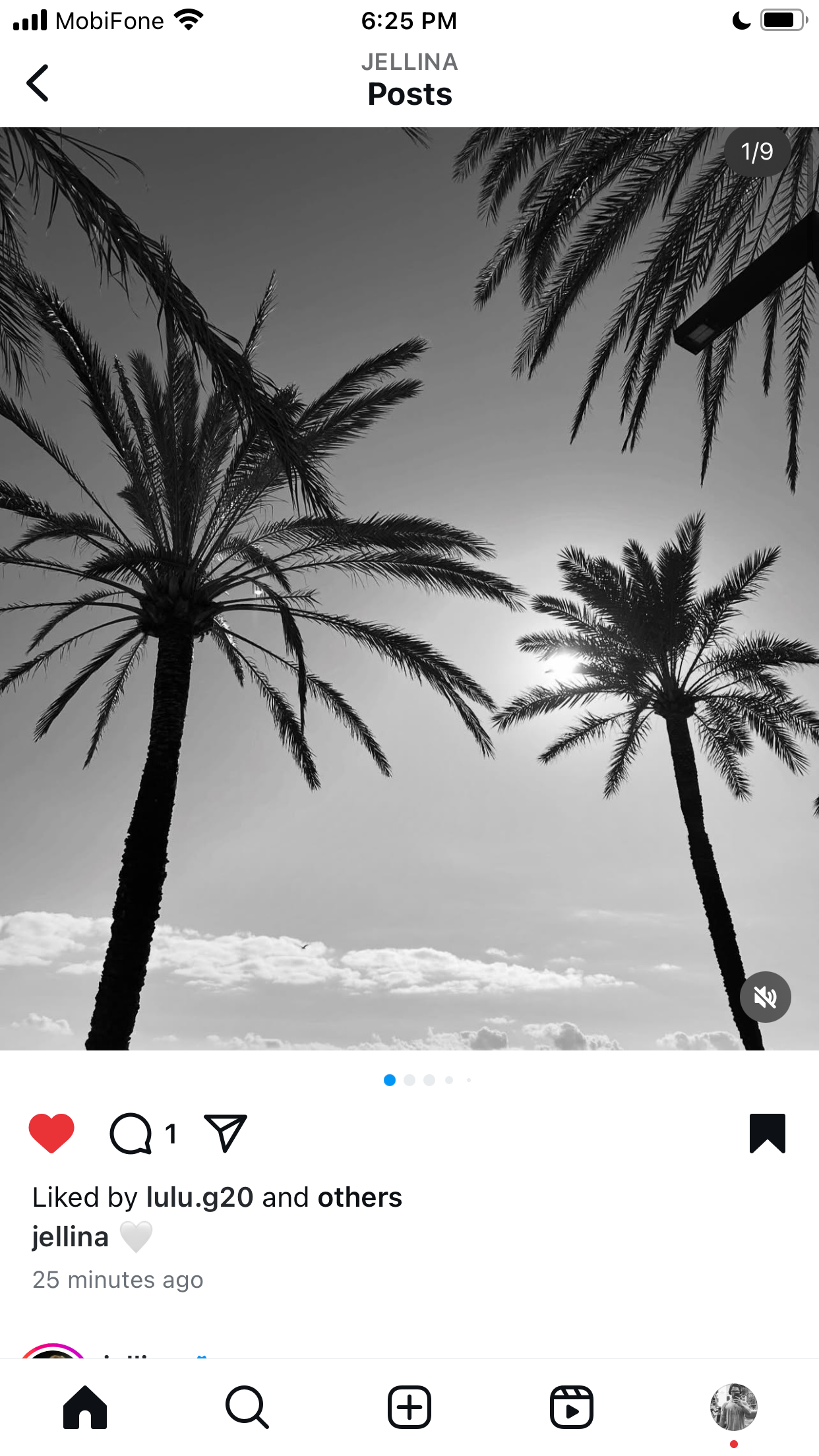Image resolution: width=819 pixels, height=1456 pixels.
Task: Open jellina's profile from the caption
Action: pos(70,1236)
